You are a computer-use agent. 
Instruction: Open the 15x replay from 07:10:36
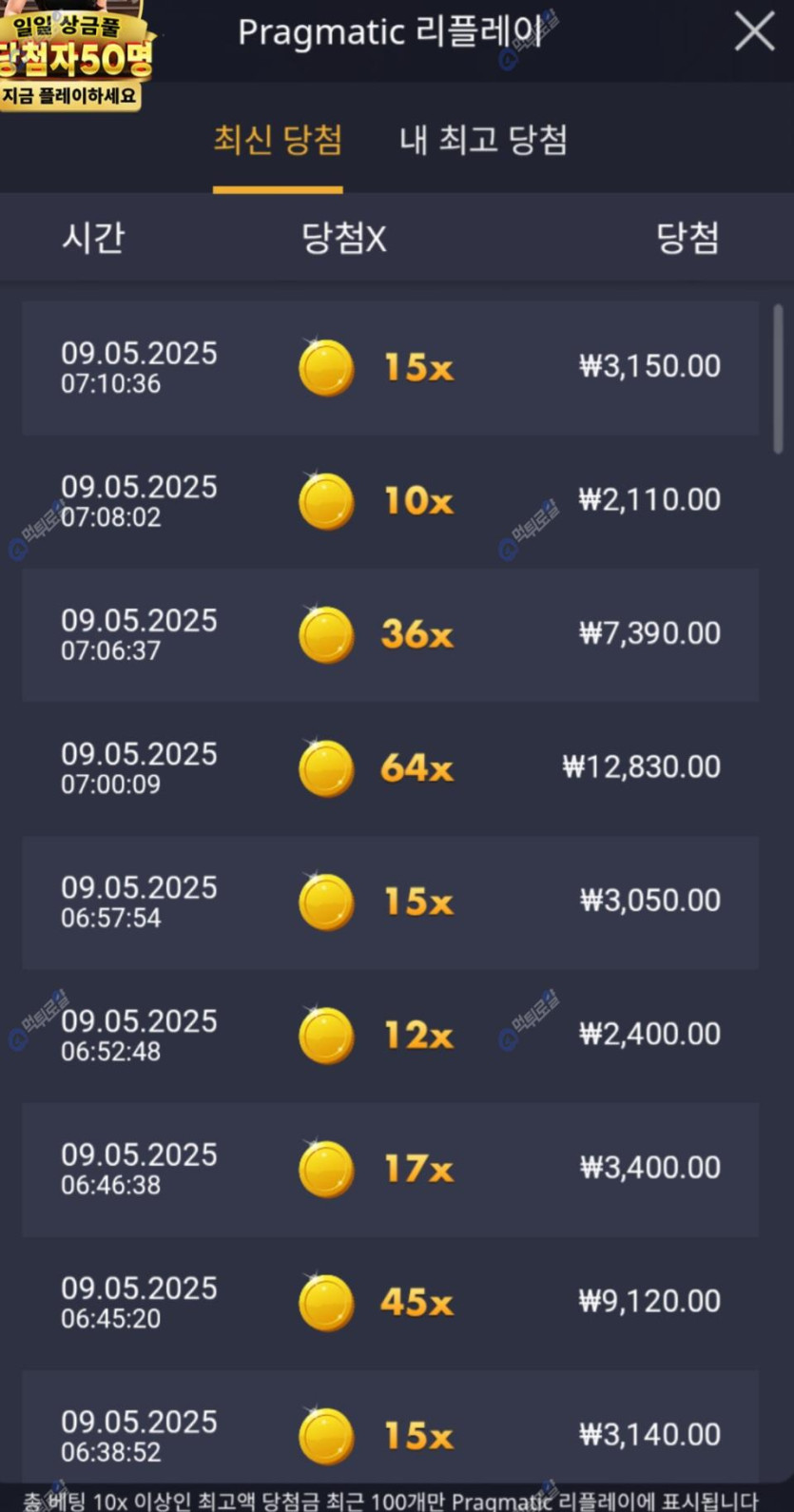(390, 367)
